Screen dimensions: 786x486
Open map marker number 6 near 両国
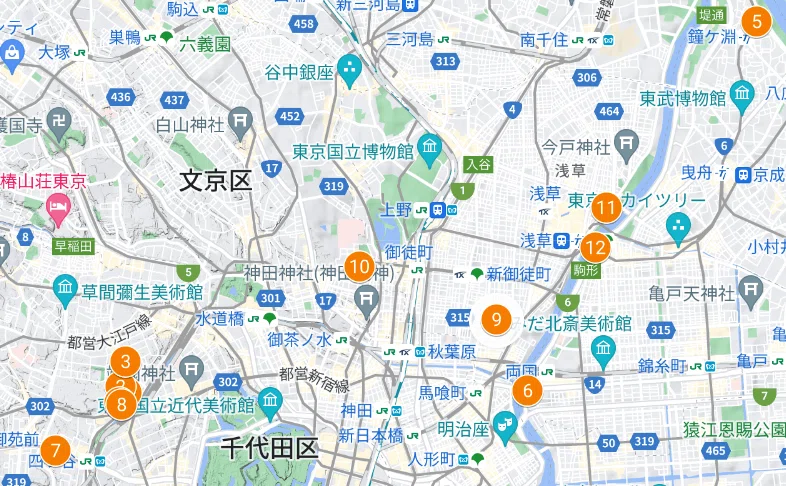[x=527, y=390]
